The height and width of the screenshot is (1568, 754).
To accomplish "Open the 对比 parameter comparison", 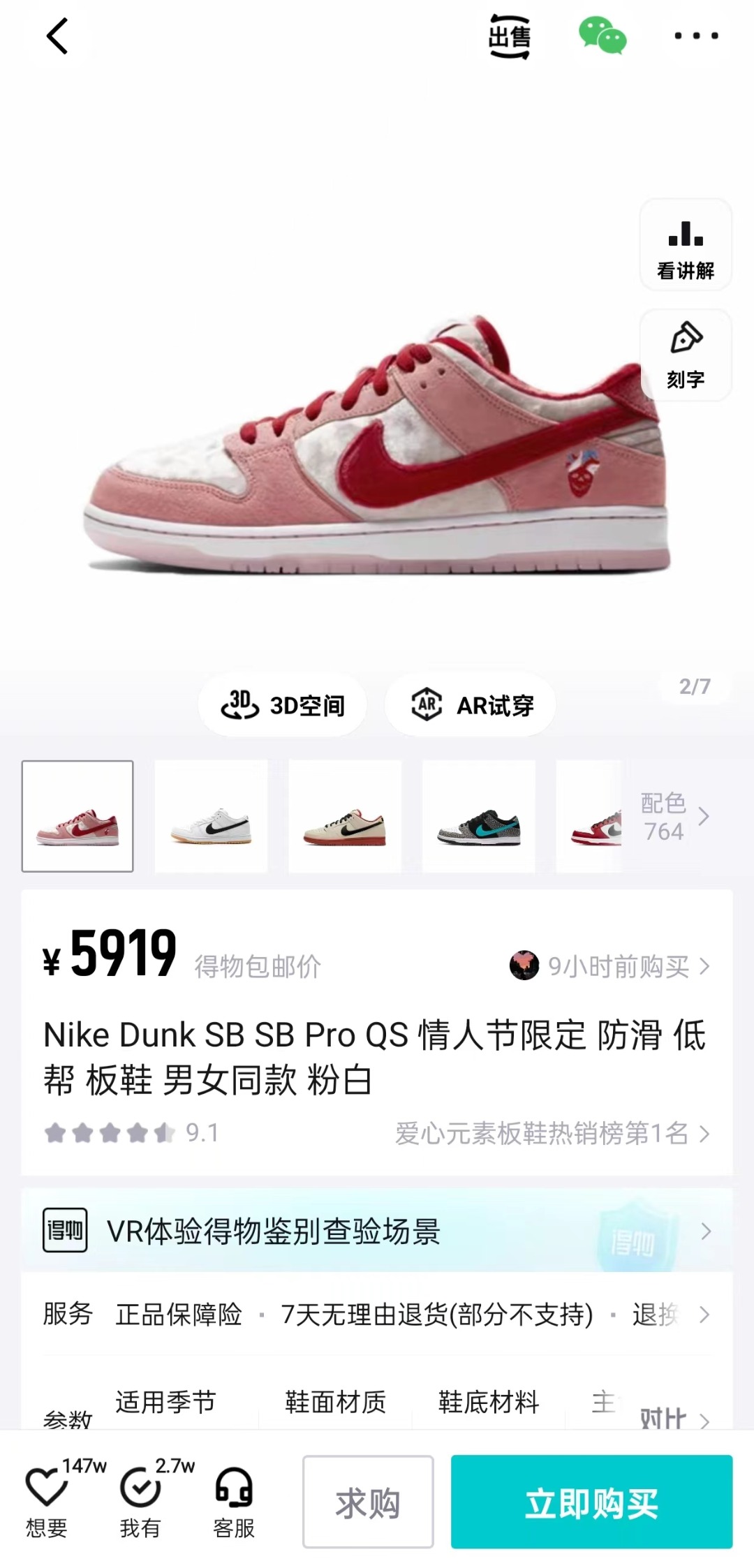I will point(675,1419).
